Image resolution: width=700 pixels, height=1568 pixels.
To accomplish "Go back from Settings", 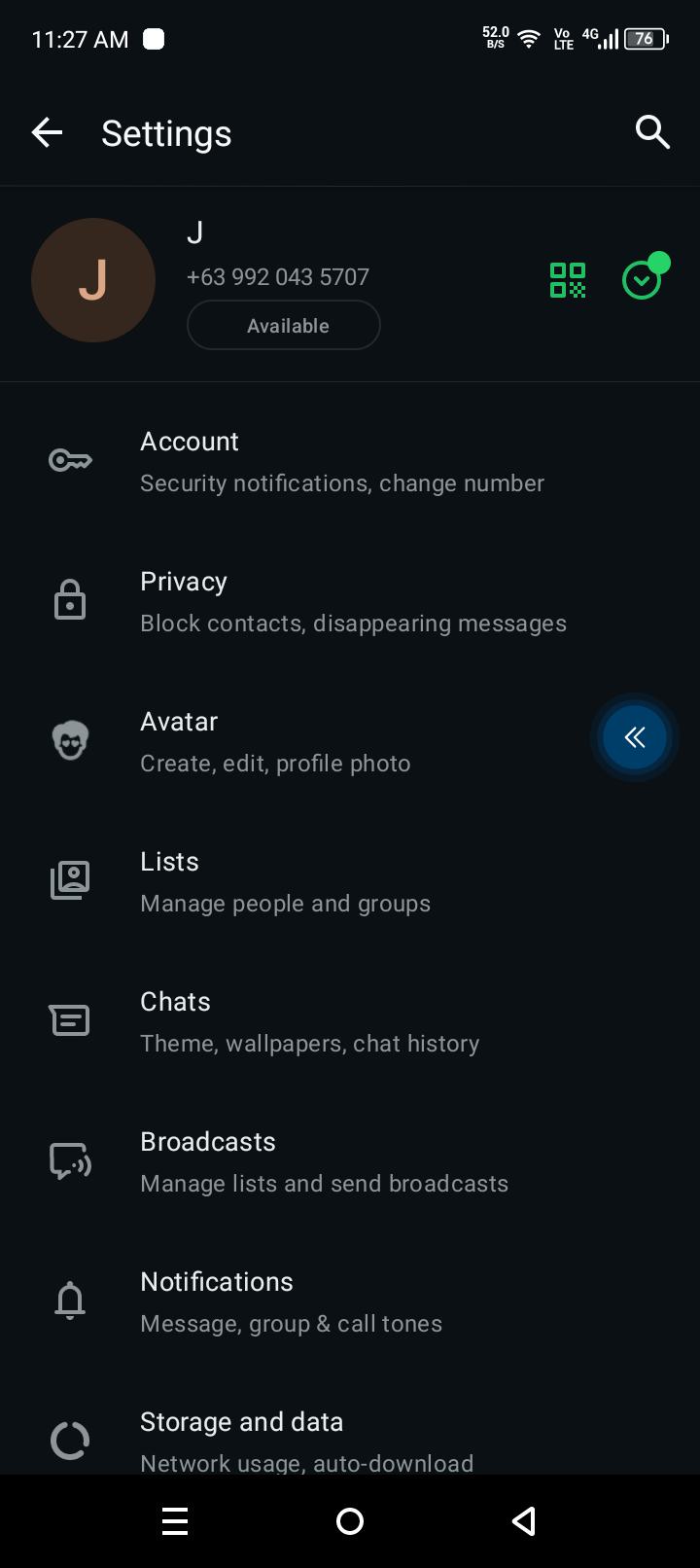I will tap(47, 132).
